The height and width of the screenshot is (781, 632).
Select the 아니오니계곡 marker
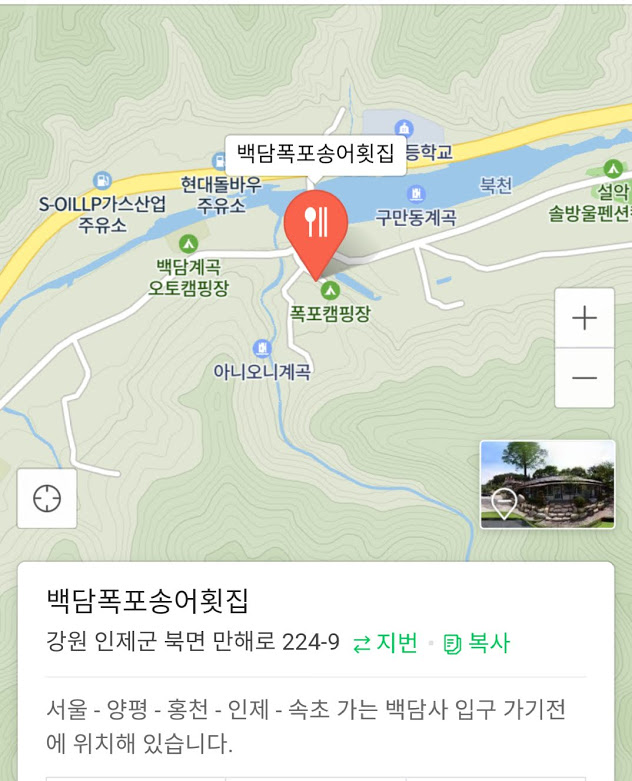click(262, 348)
